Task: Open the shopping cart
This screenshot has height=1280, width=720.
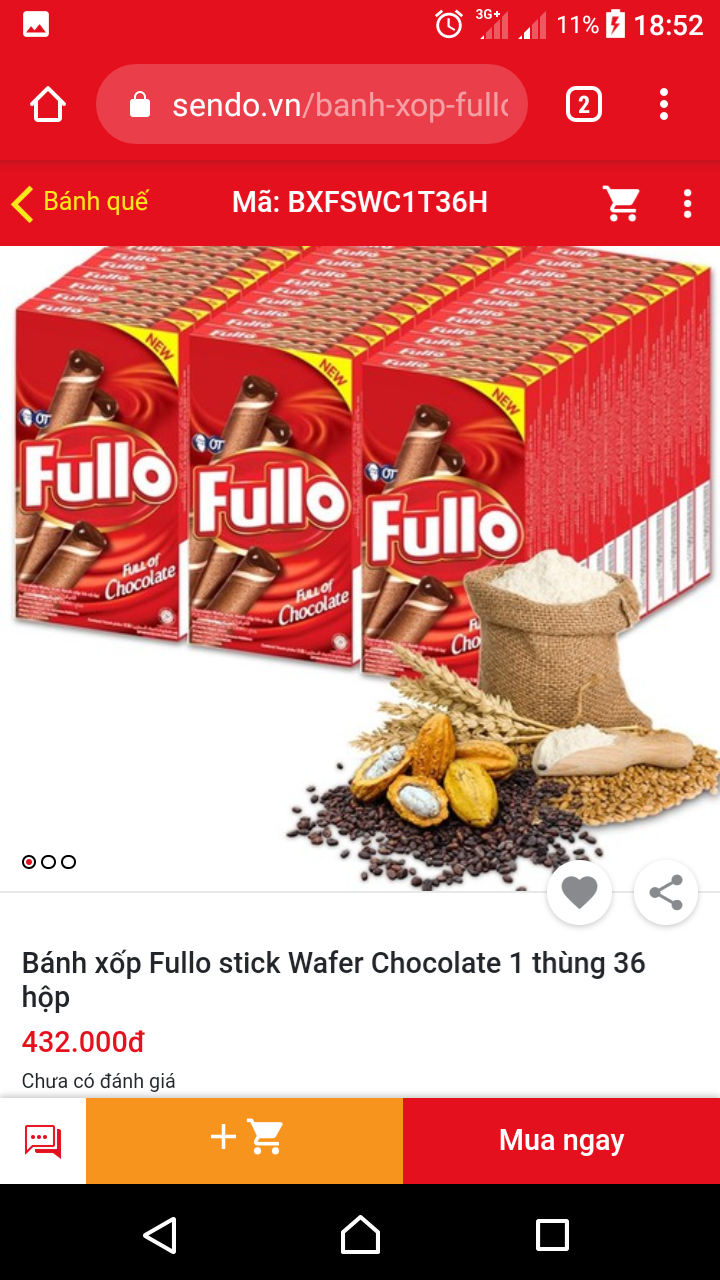Action: [622, 203]
